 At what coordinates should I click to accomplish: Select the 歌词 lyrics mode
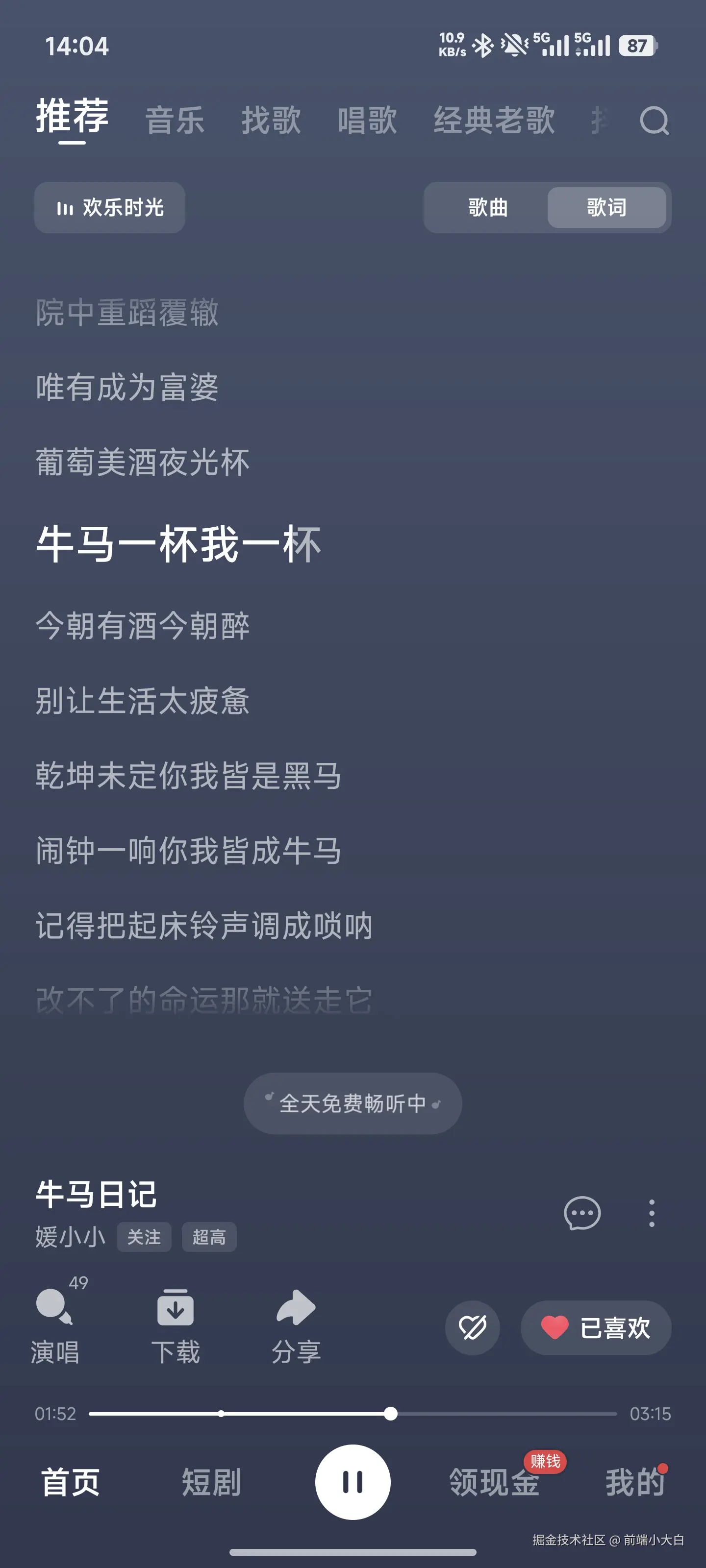(607, 208)
